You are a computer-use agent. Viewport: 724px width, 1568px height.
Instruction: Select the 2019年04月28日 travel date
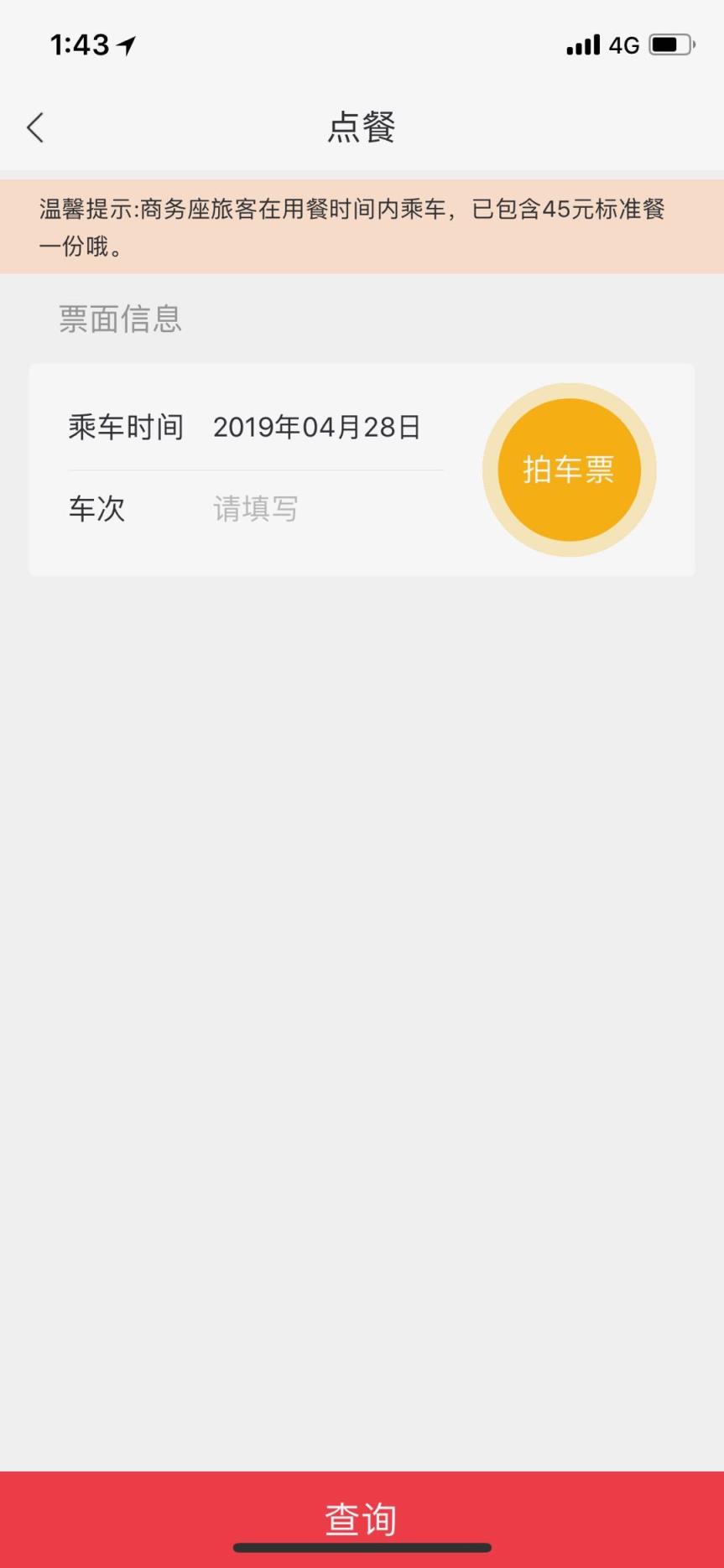point(315,428)
